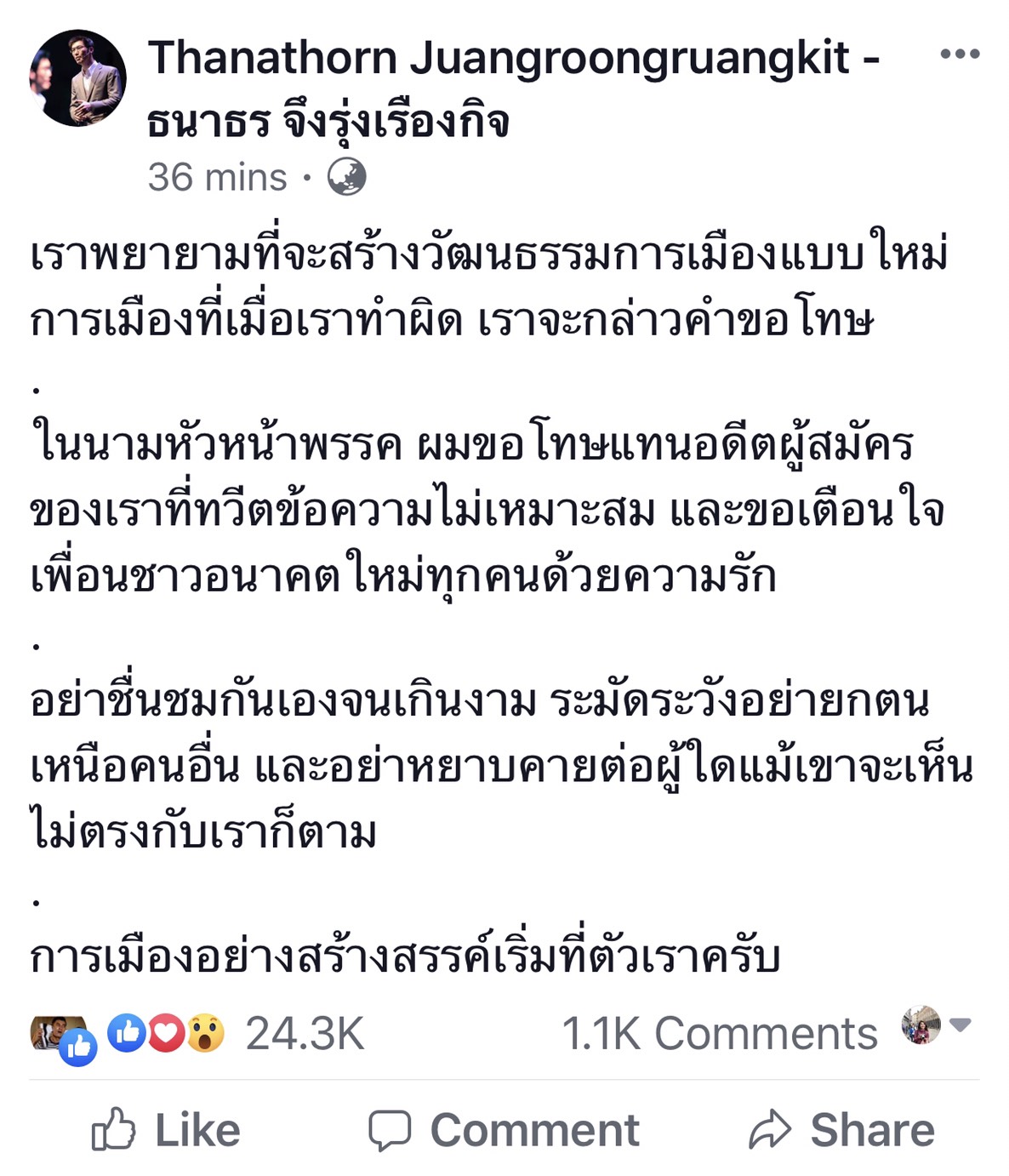Image resolution: width=1009 pixels, height=1176 pixels.
Task: Open the Thanathorn Juangroongruangkit page name link
Action: [513, 60]
